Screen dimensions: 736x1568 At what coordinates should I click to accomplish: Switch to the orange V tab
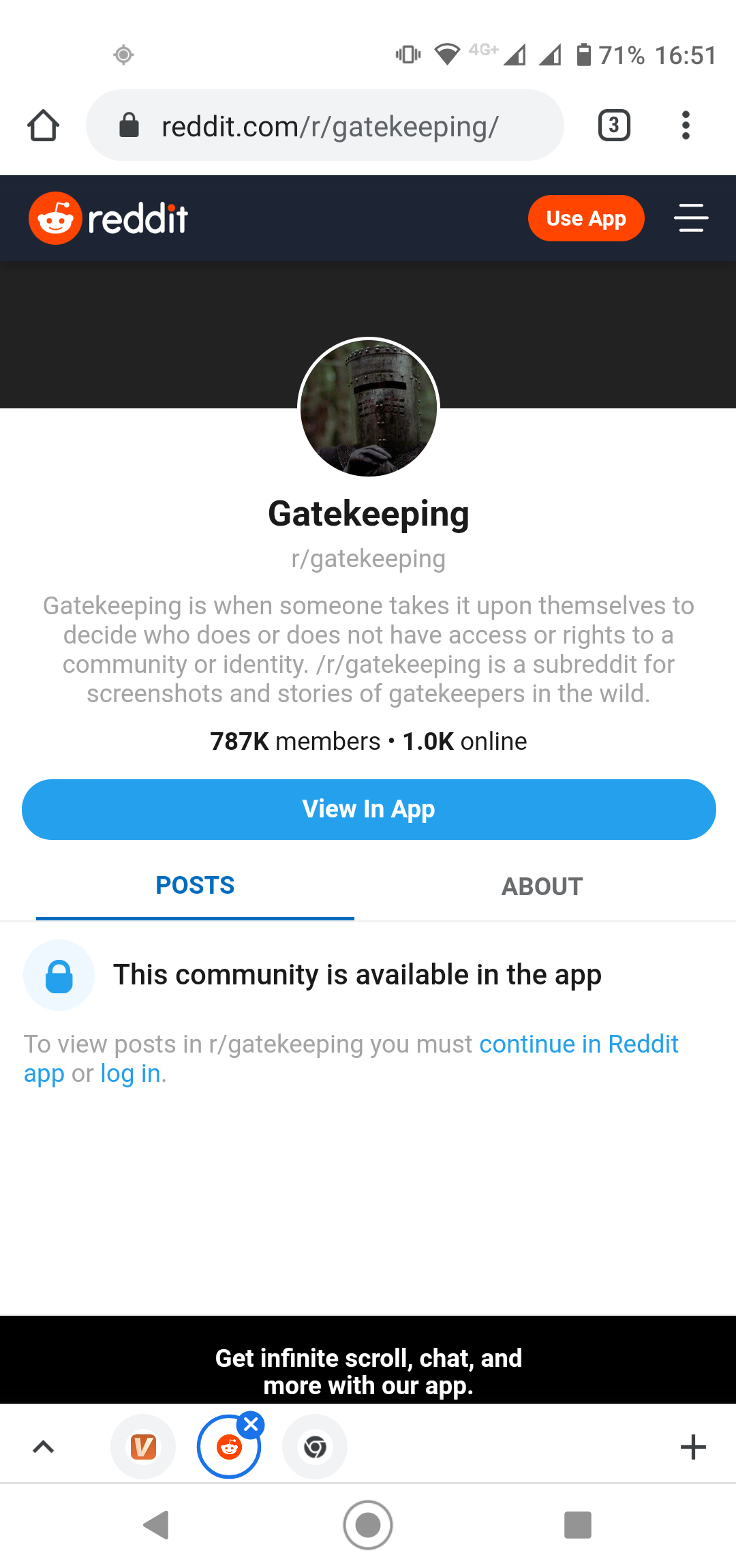143,1447
